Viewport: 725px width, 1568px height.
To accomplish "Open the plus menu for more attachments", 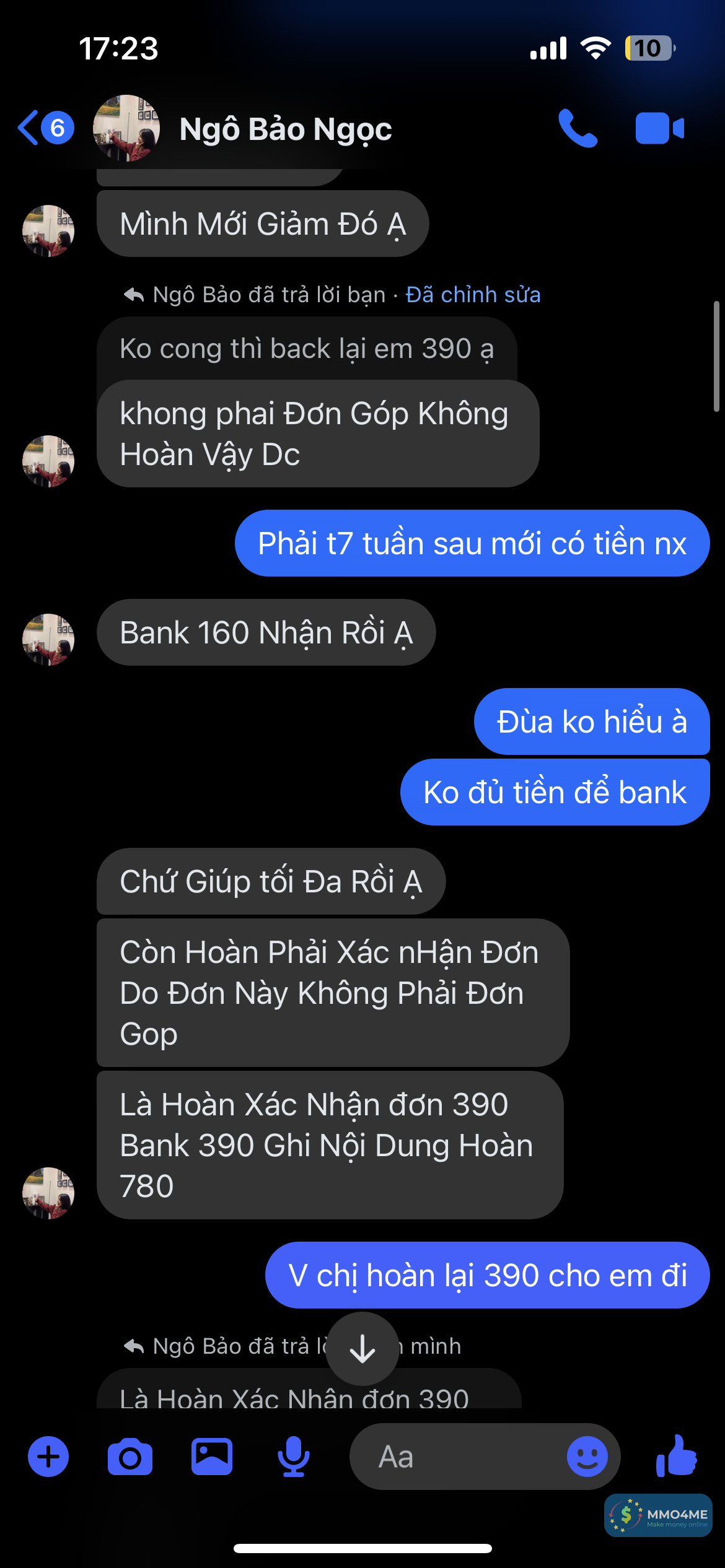I will 48,1457.
